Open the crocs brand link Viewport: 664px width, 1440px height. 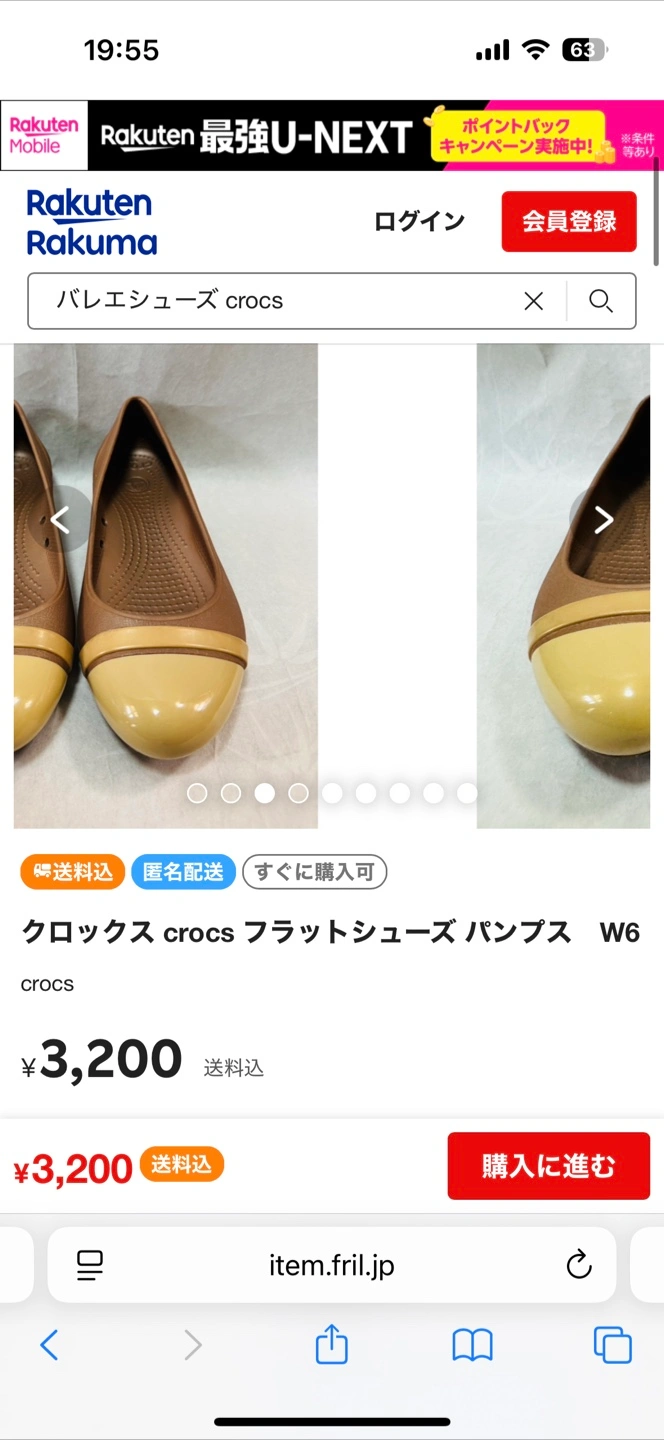pyautogui.click(x=47, y=984)
